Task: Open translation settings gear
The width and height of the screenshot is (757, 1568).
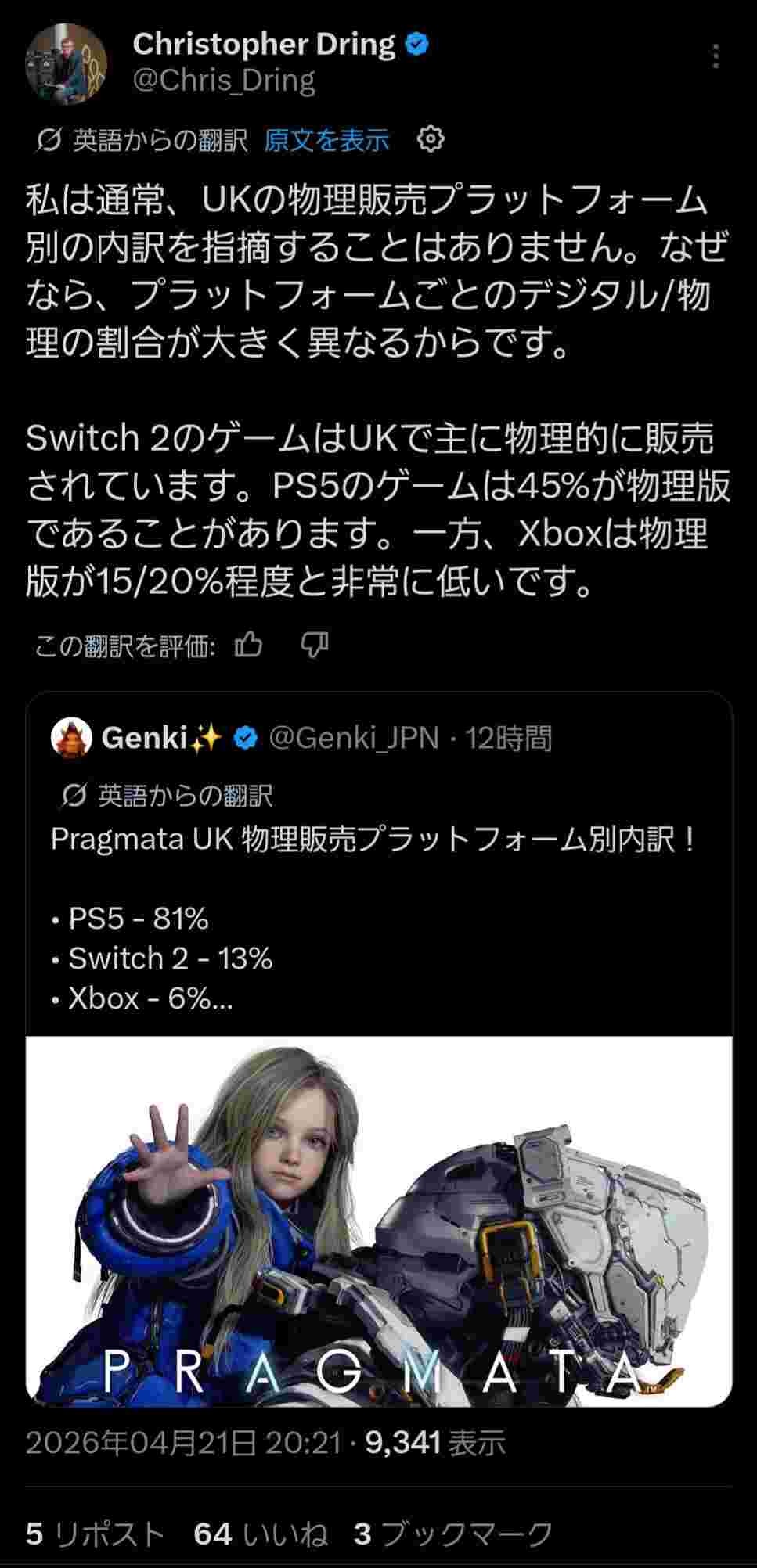Action: (431, 139)
